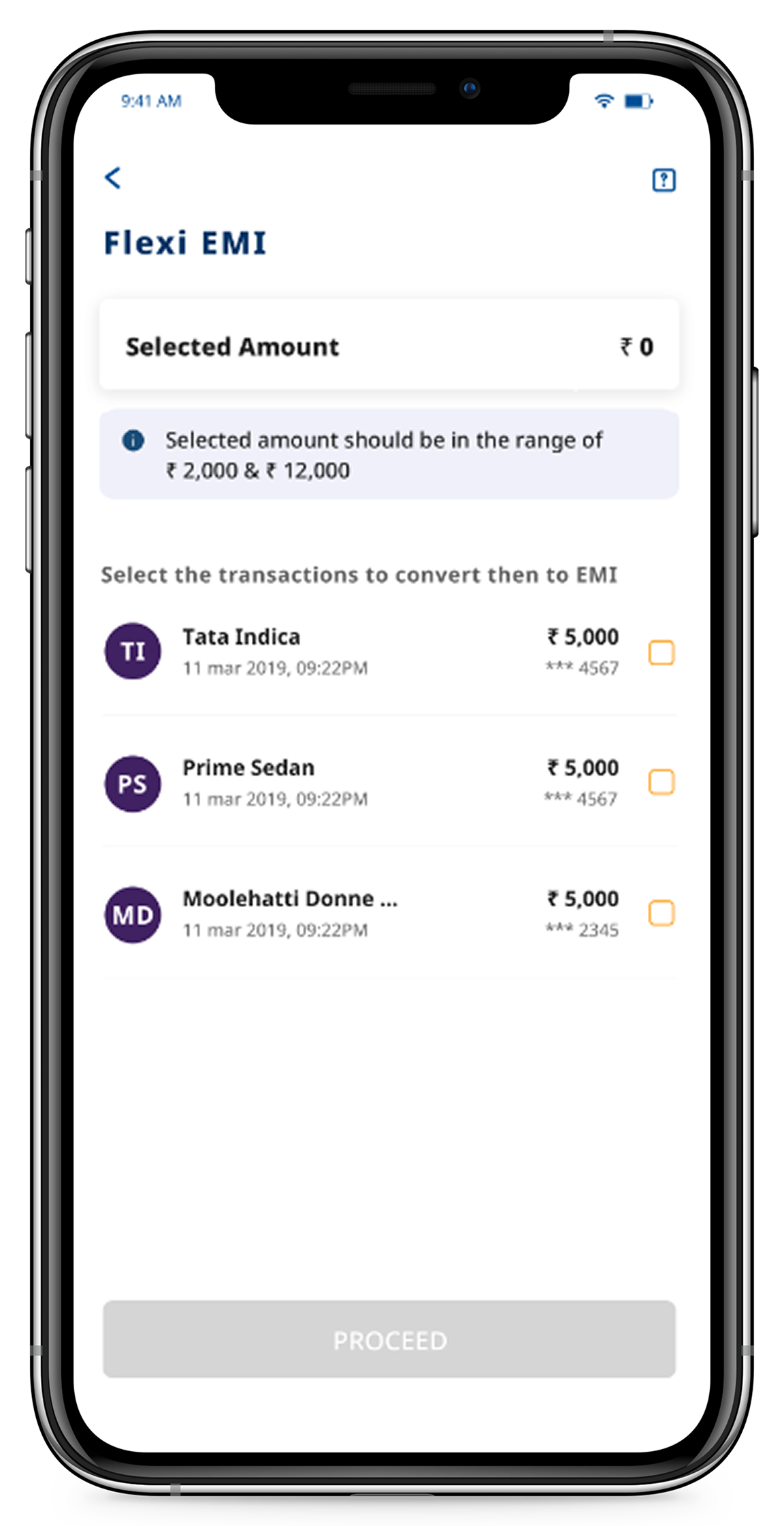Tap the PROCEED button
784x1526 pixels.
click(389, 1339)
